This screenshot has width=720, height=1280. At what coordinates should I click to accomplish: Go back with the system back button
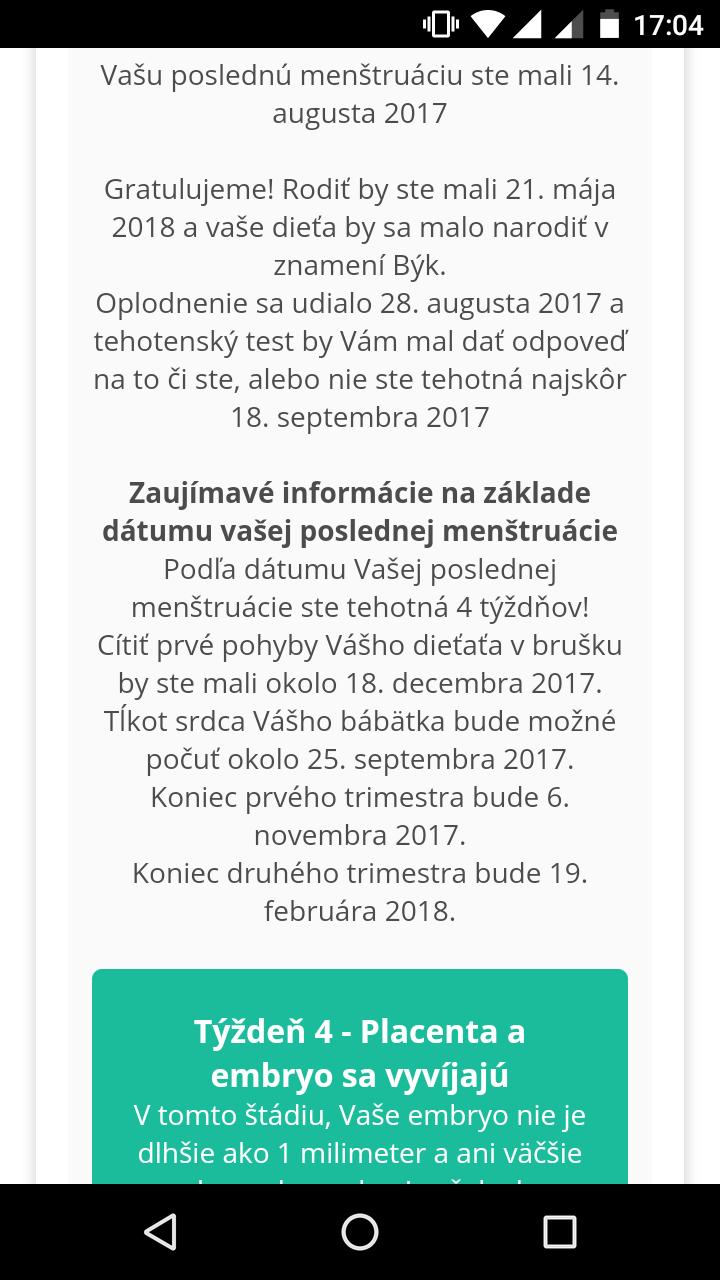[x=160, y=1232]
